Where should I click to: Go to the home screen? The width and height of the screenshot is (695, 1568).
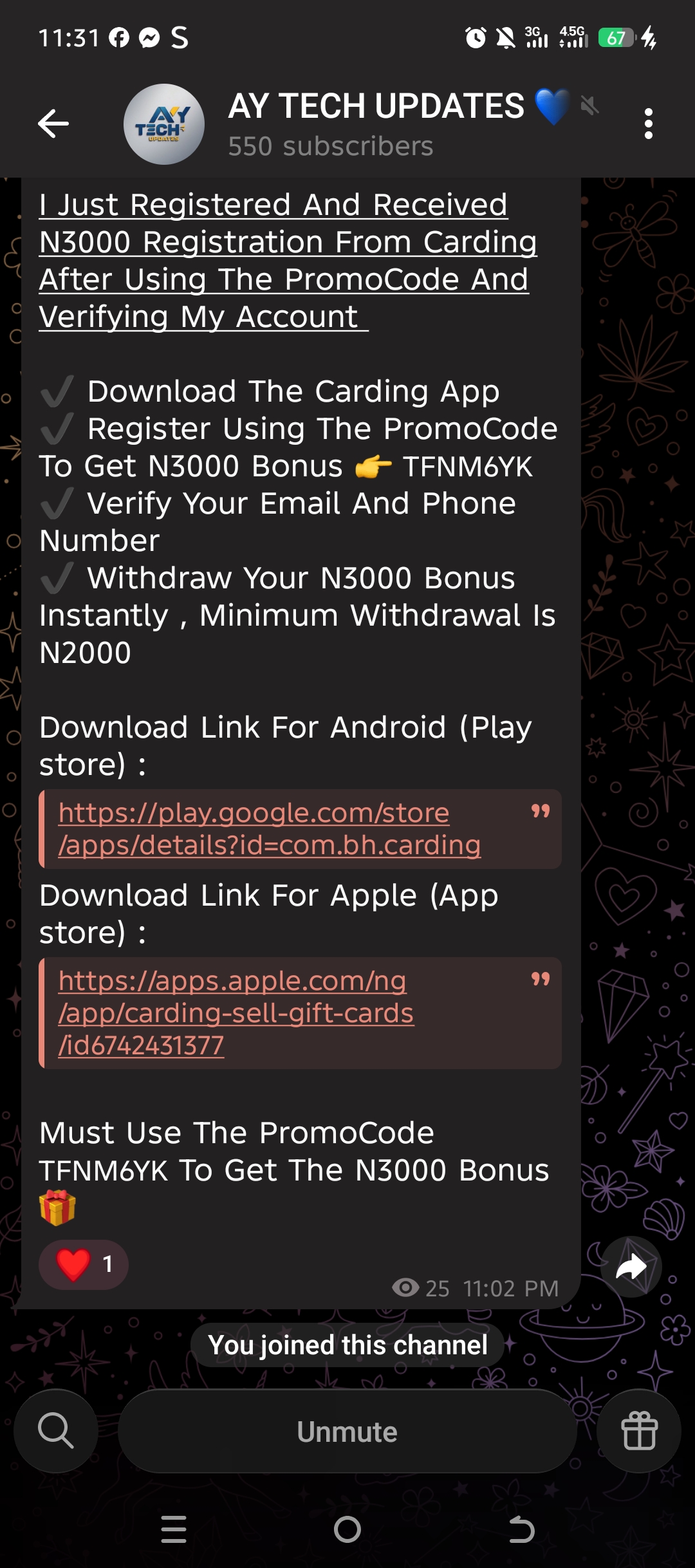point(347,1529)
